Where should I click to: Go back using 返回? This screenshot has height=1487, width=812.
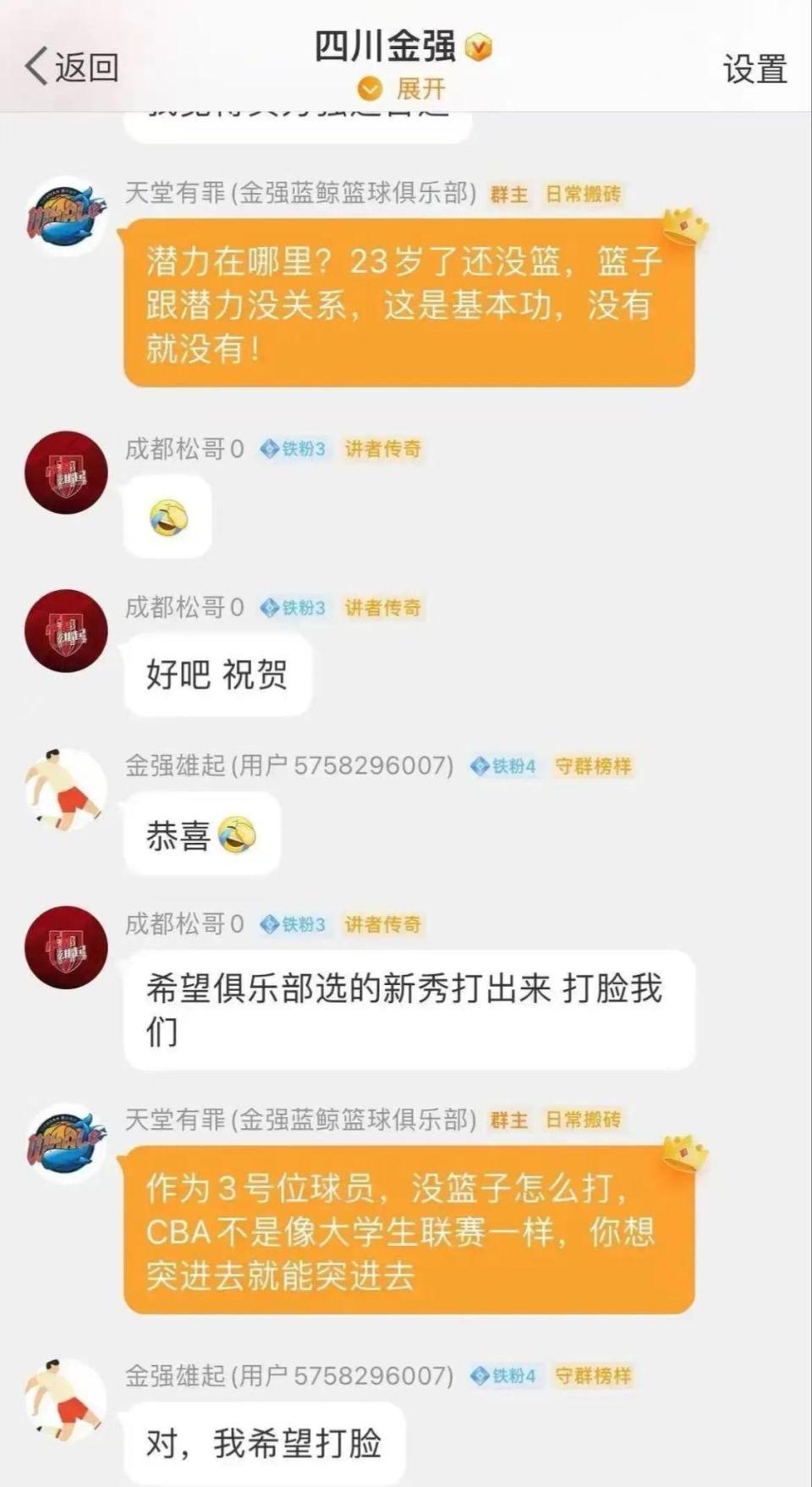click(71, 67)
